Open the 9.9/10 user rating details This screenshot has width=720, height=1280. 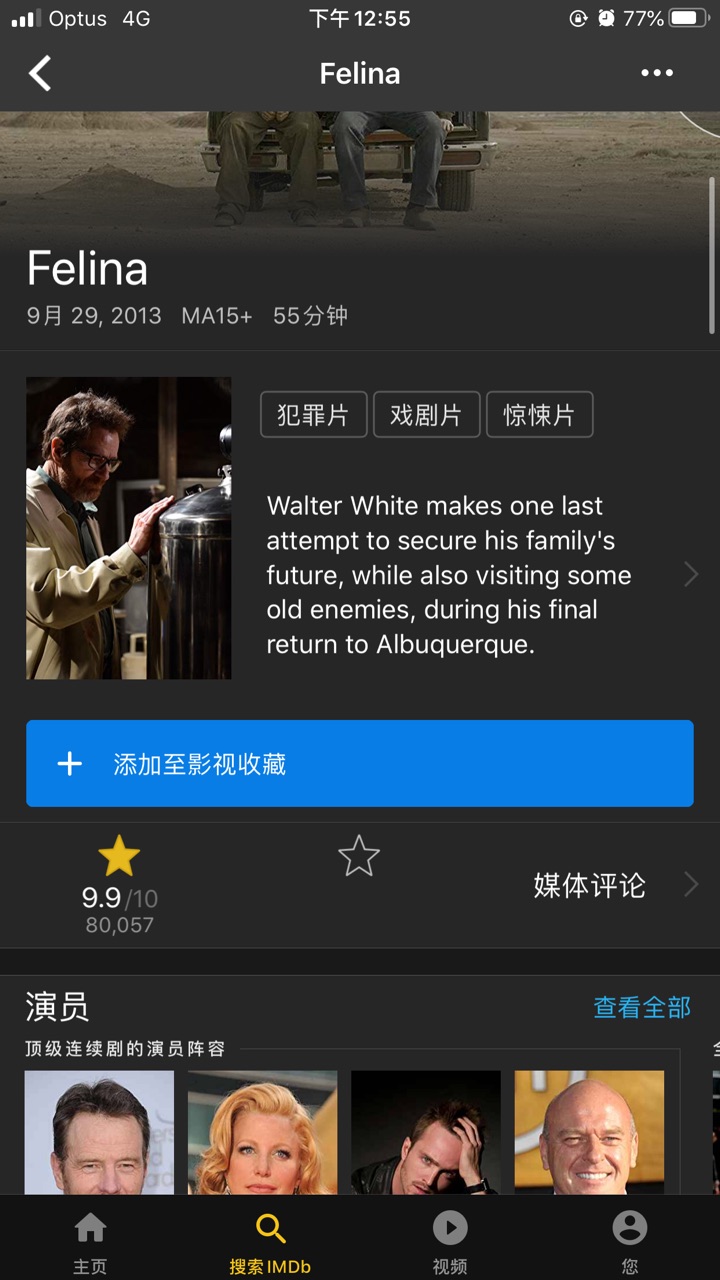click(119, 886)
